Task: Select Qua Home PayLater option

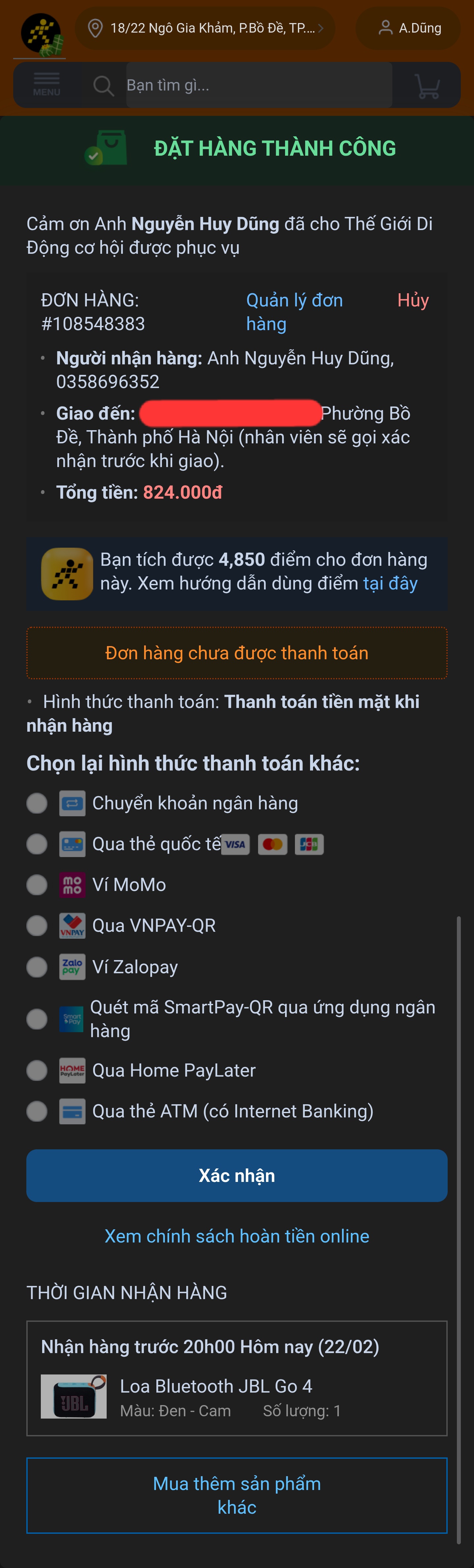Action: pyautogui.click(x=37, y=1070)
